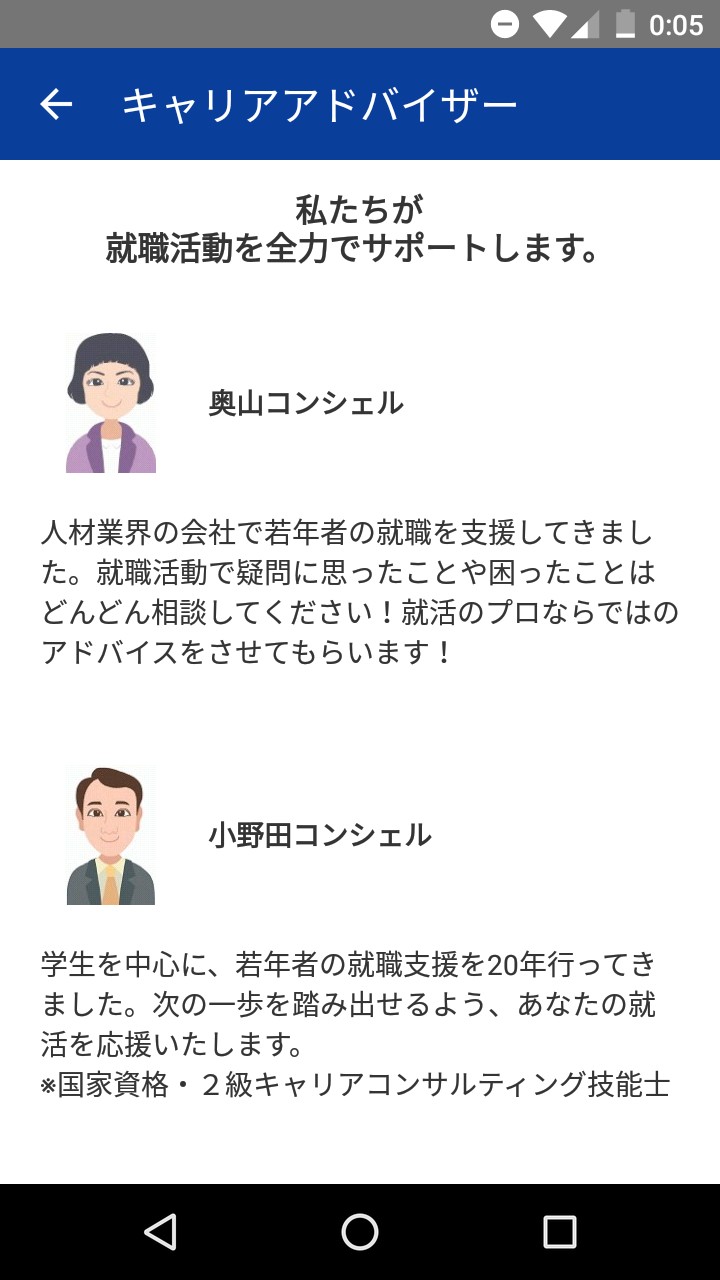720x1280 pixels.
Task: Go back from キャリアアドバイザー screen
Action: [56, 104]
